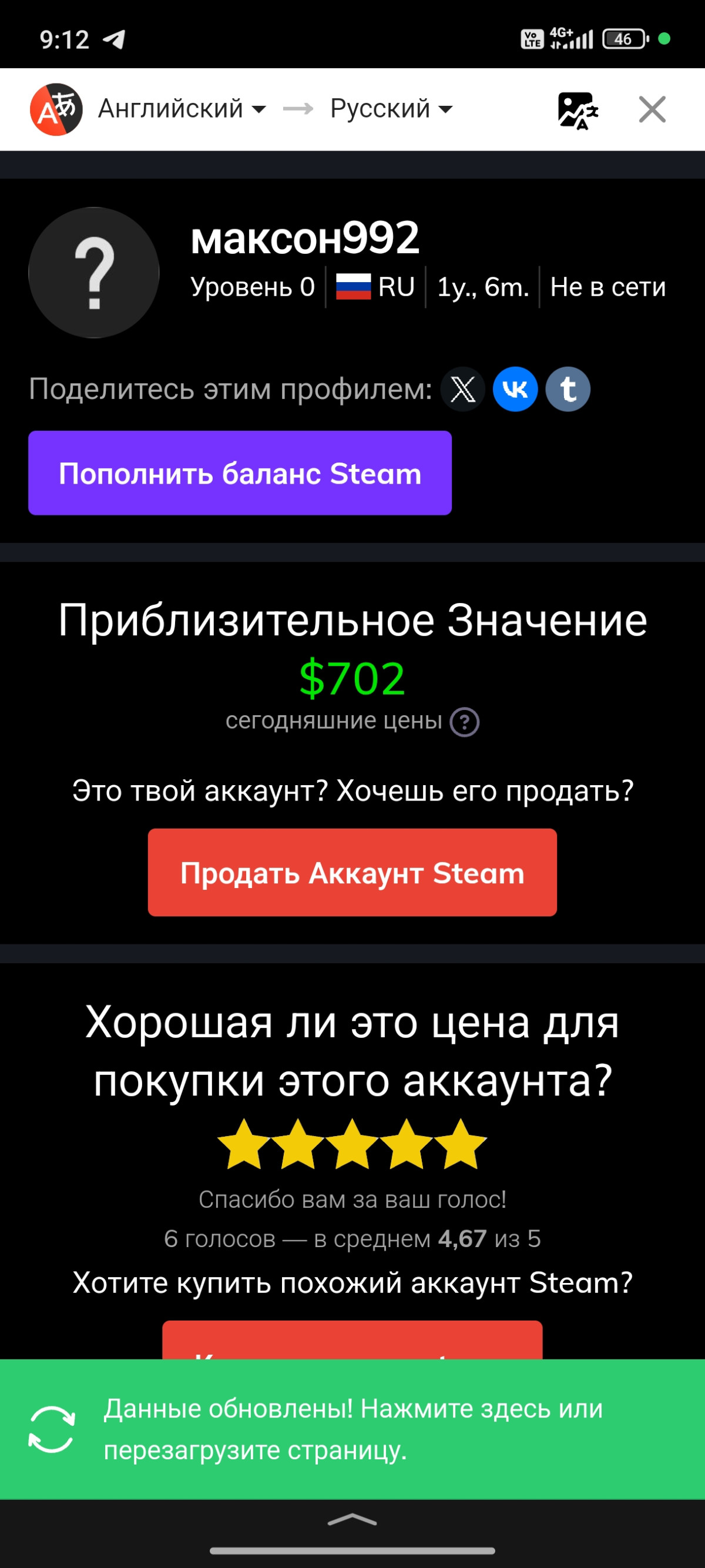Screen dimensions: 705x1568
Task: Rate the price with the first star
Action: 244,1144
